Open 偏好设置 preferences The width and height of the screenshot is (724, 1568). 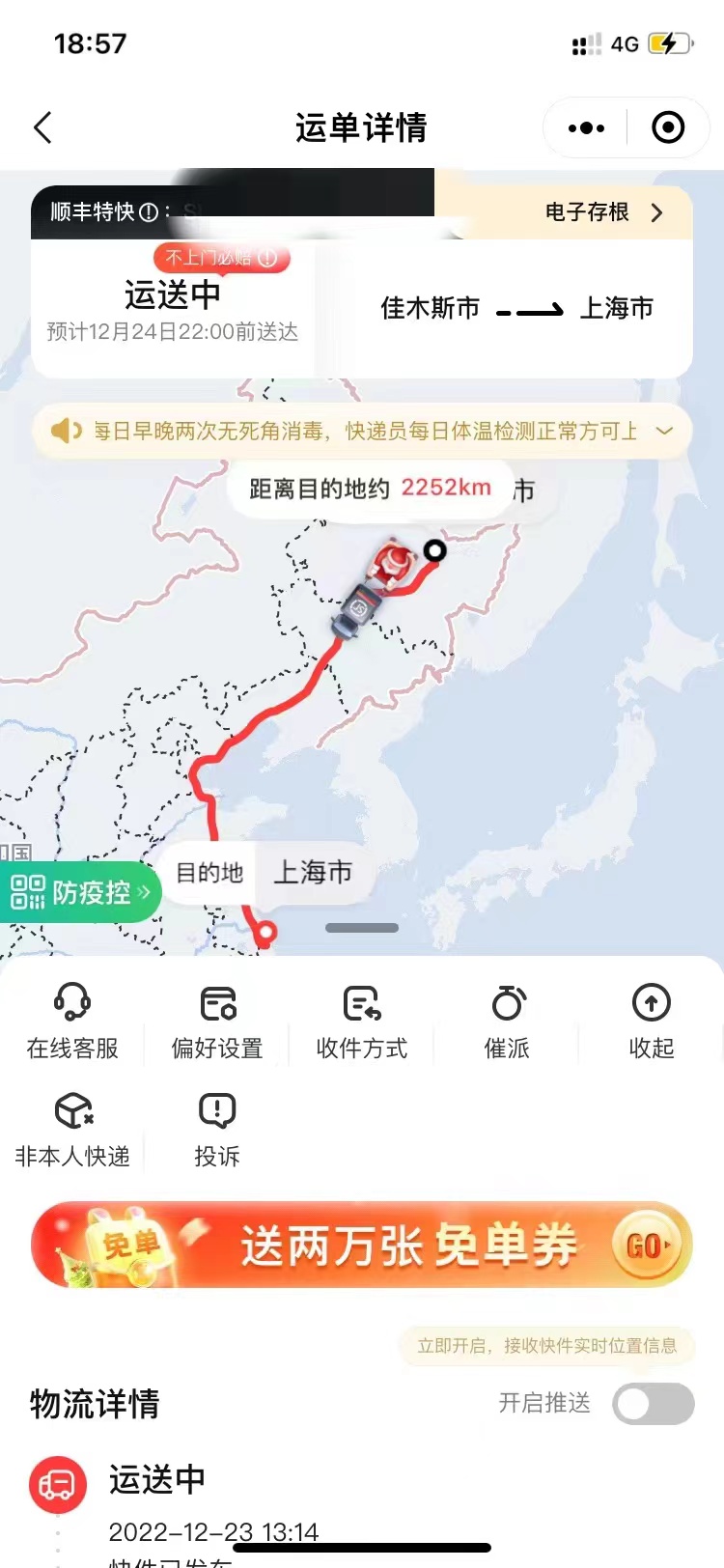coord(217,1022)
